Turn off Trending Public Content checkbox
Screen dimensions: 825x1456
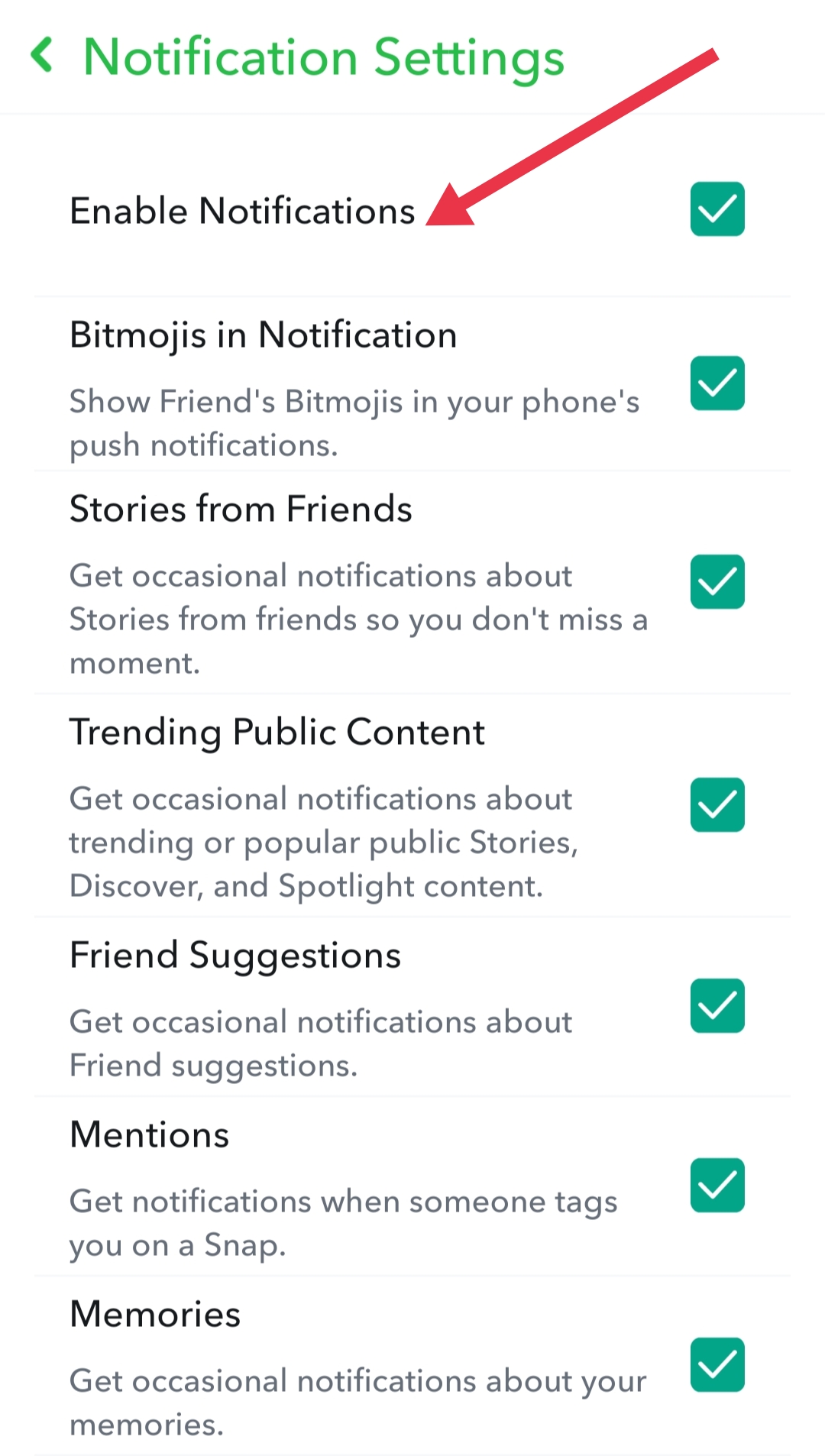pyautogui.click(x=717, y=804)
